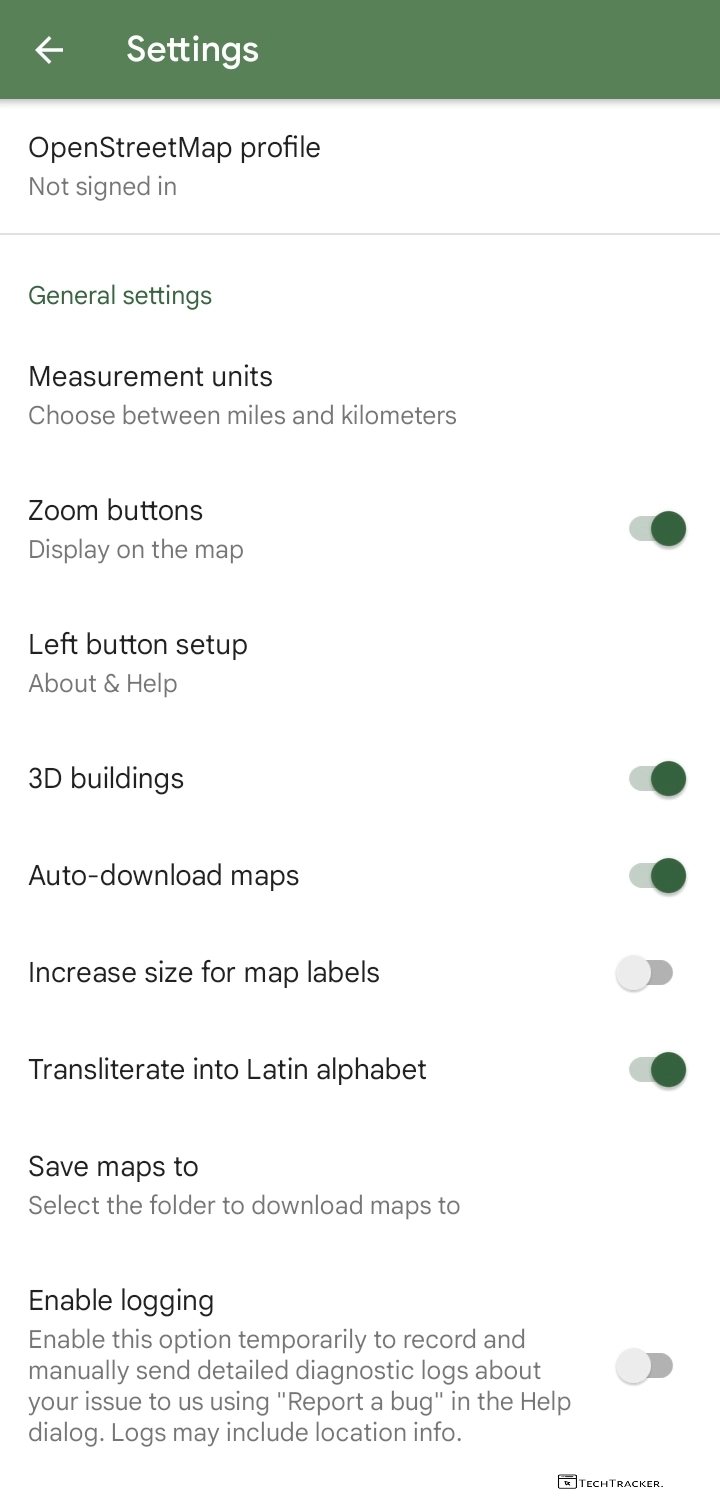
Task: Open Save maps to folder selection
Action: point(244,1185)
